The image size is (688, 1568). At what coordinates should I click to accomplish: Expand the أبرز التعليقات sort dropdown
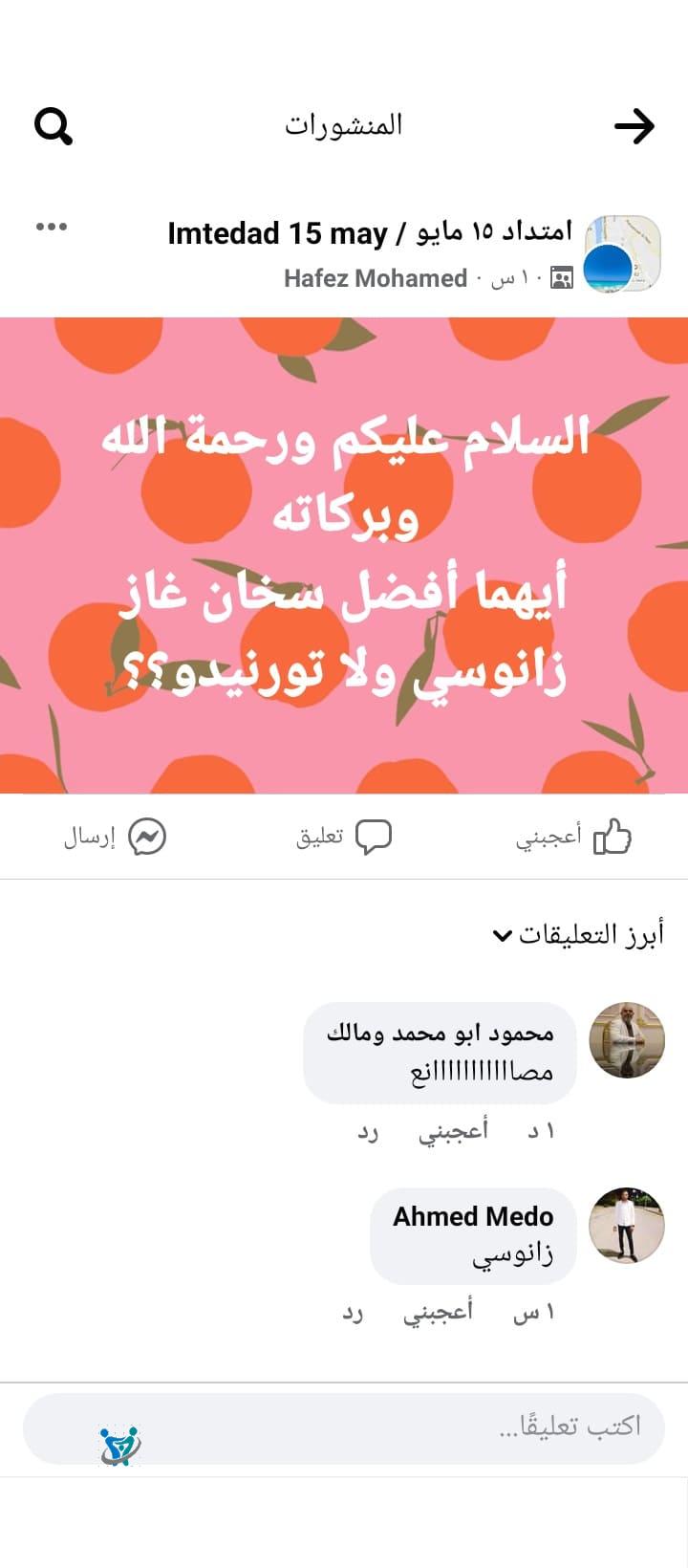578,934
